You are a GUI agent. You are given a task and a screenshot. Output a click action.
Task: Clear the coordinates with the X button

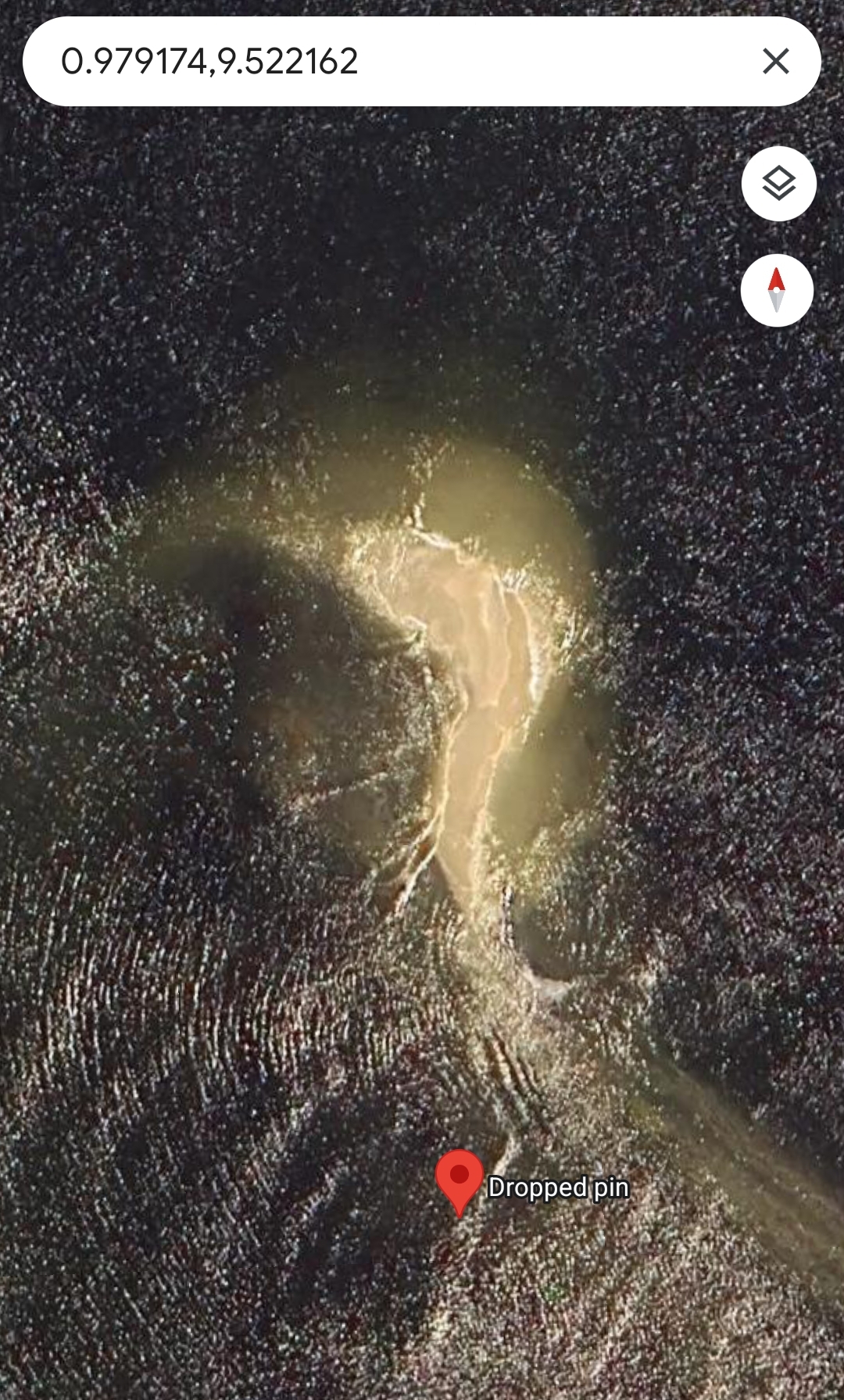click(x=775, y=61)
